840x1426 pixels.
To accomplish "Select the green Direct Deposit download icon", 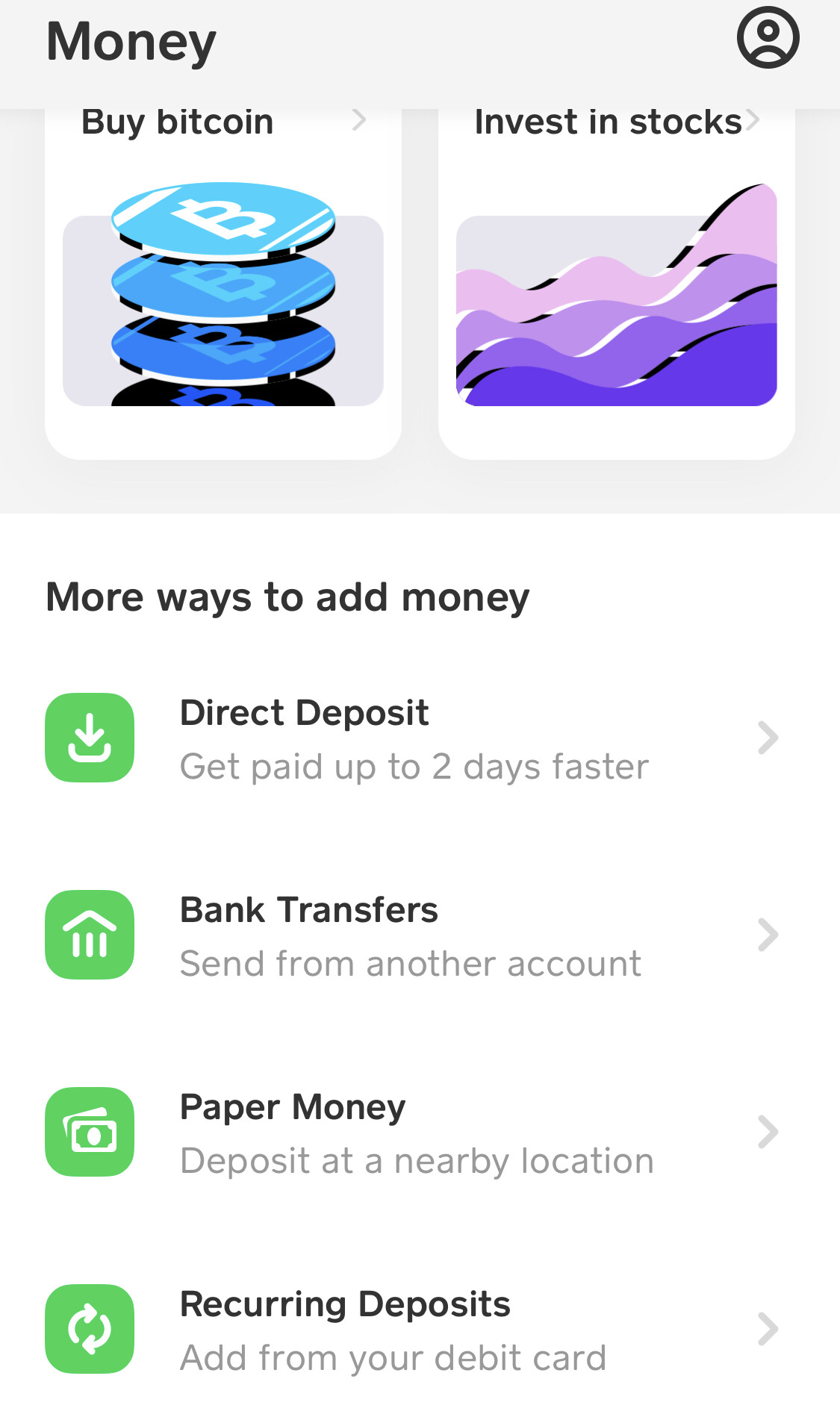I will (x=90, y=737).
